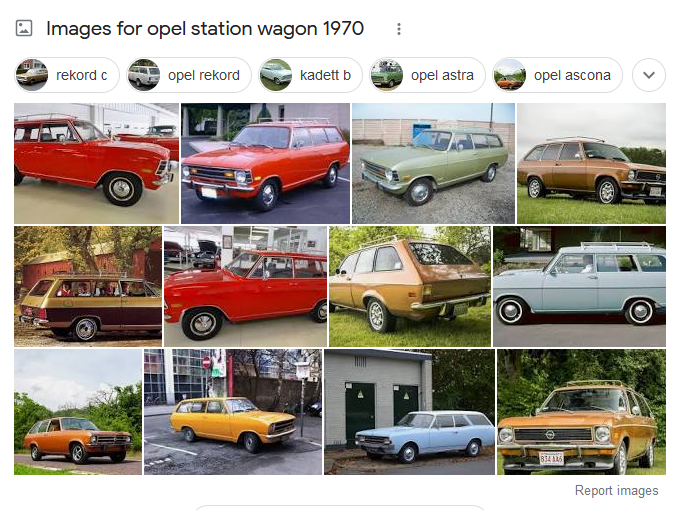Screen dimensions: 700x510
Task: Open the front-view orange Opel with license plate
Action: point(581,411)
